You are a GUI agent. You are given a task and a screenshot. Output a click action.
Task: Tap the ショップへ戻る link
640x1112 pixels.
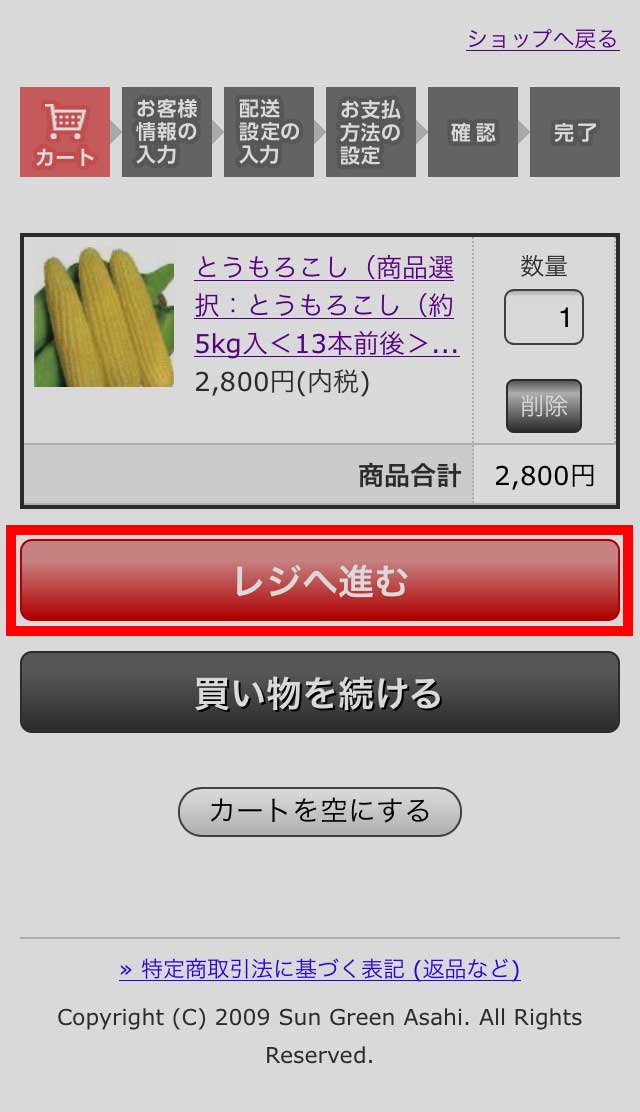542,39
